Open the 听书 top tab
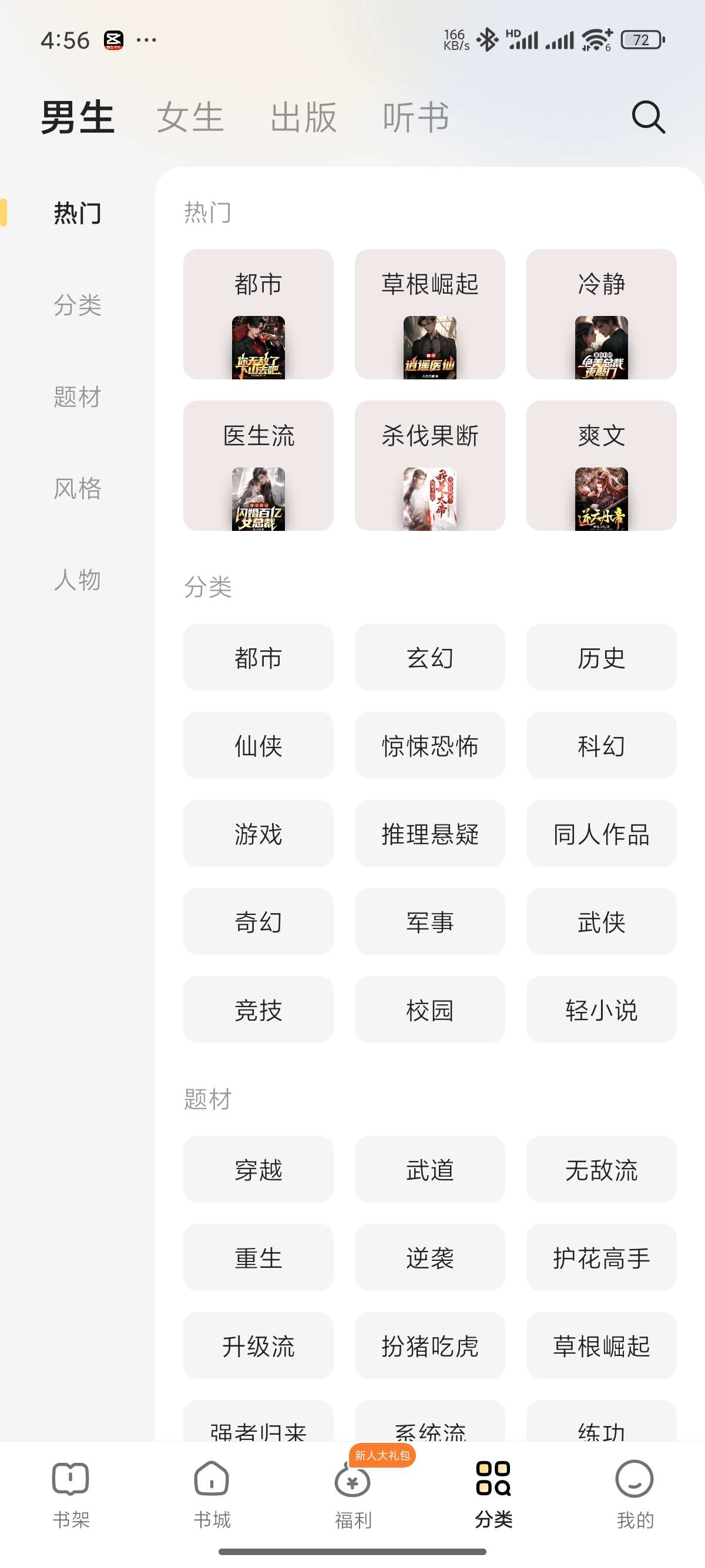Image resolution: width=705 pixels, height=1568 pixels. [416, 117]
